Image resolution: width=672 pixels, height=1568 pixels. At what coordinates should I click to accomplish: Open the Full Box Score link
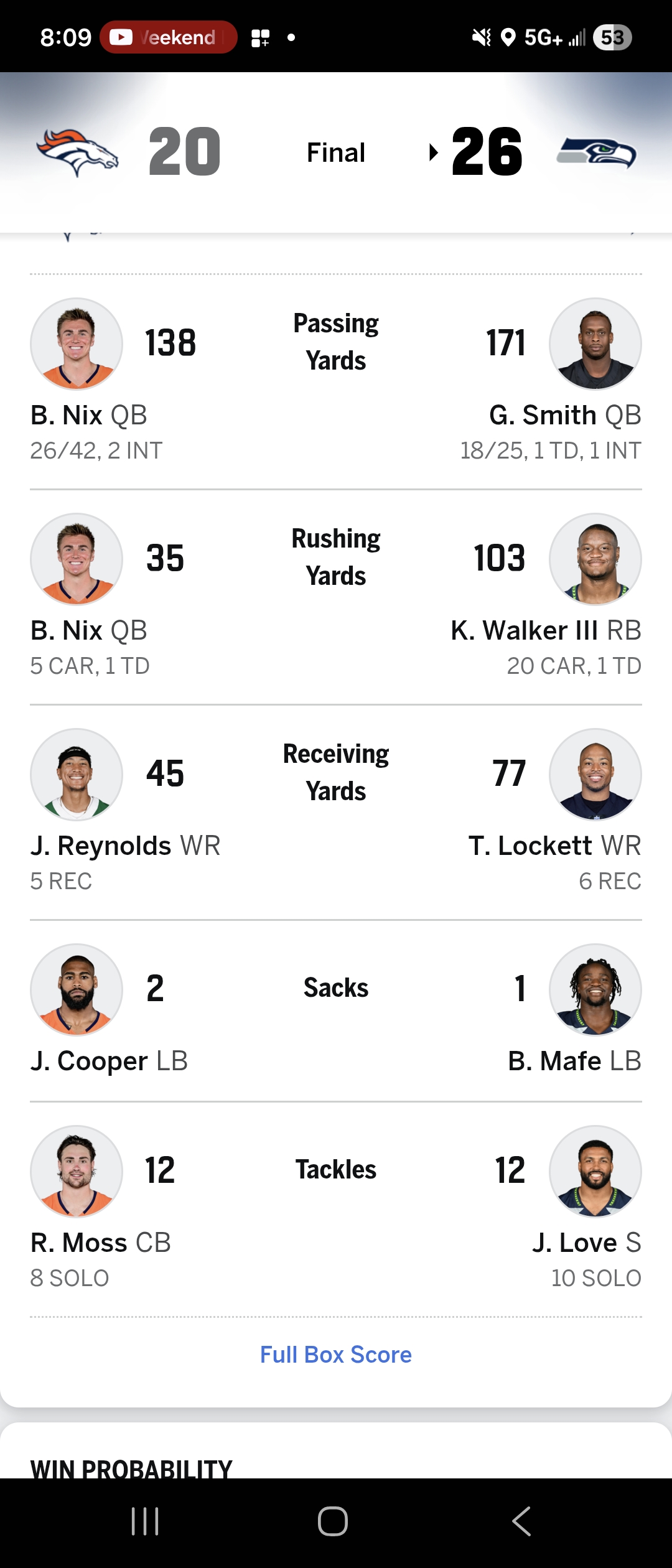click(x=335, y=1355)
